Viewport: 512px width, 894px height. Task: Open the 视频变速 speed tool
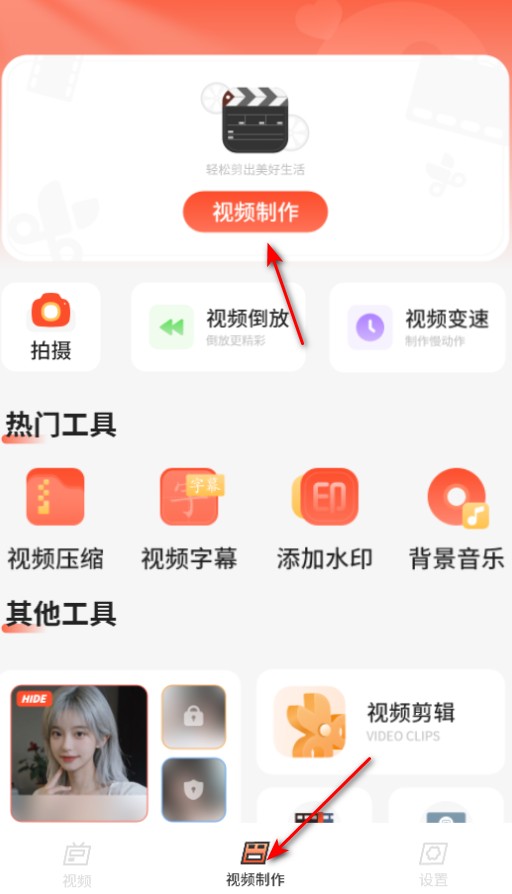point(417,327)
